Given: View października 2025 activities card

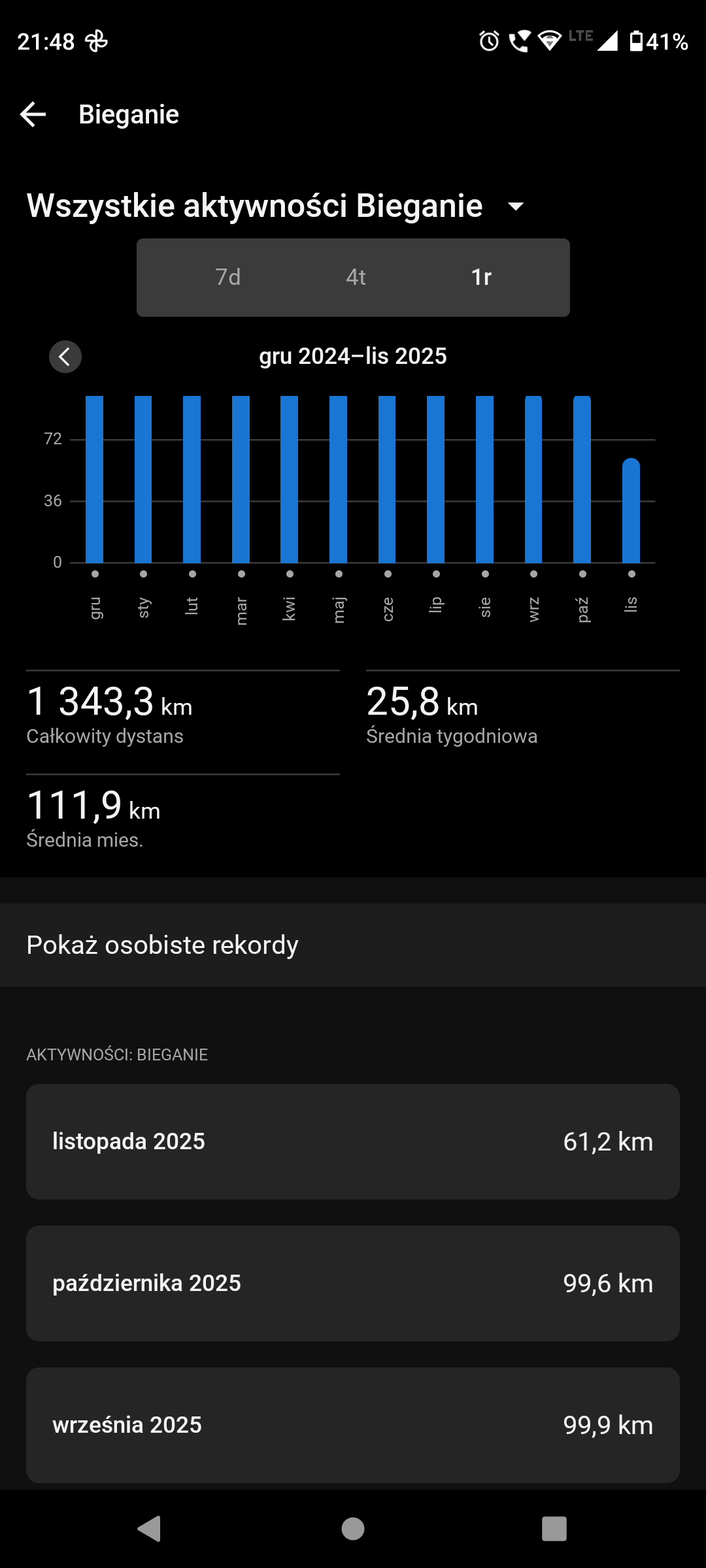Looking at the screenshot, I should point(353,1283).
